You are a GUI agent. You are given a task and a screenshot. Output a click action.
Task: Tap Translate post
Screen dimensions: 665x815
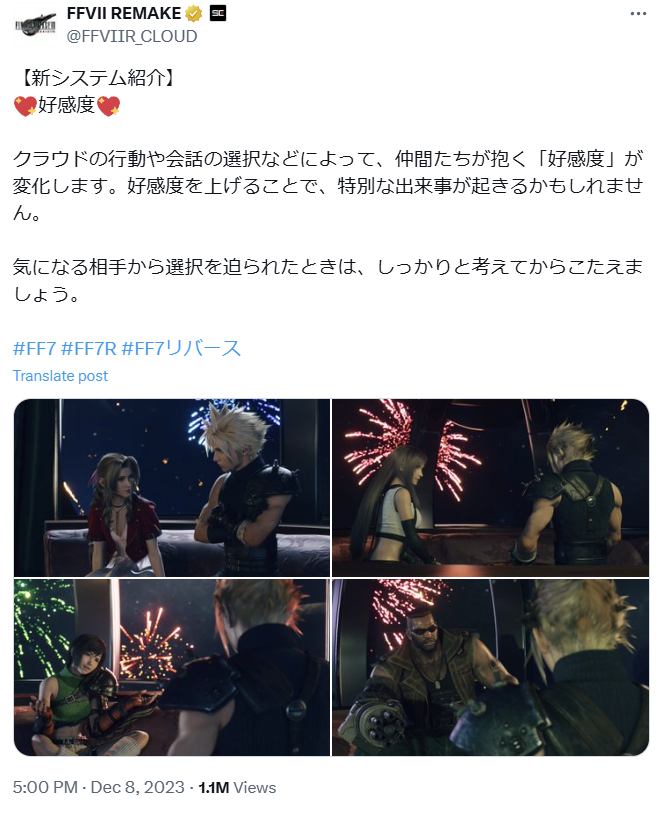(60, 376)
